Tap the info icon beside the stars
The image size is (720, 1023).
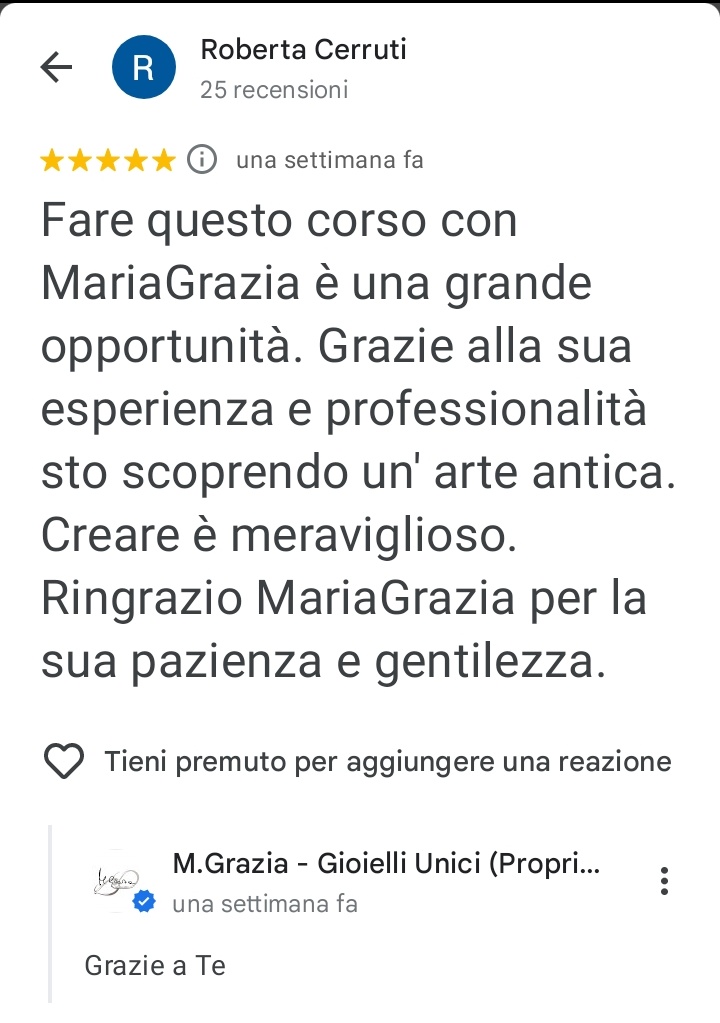[x=202, y=160]
